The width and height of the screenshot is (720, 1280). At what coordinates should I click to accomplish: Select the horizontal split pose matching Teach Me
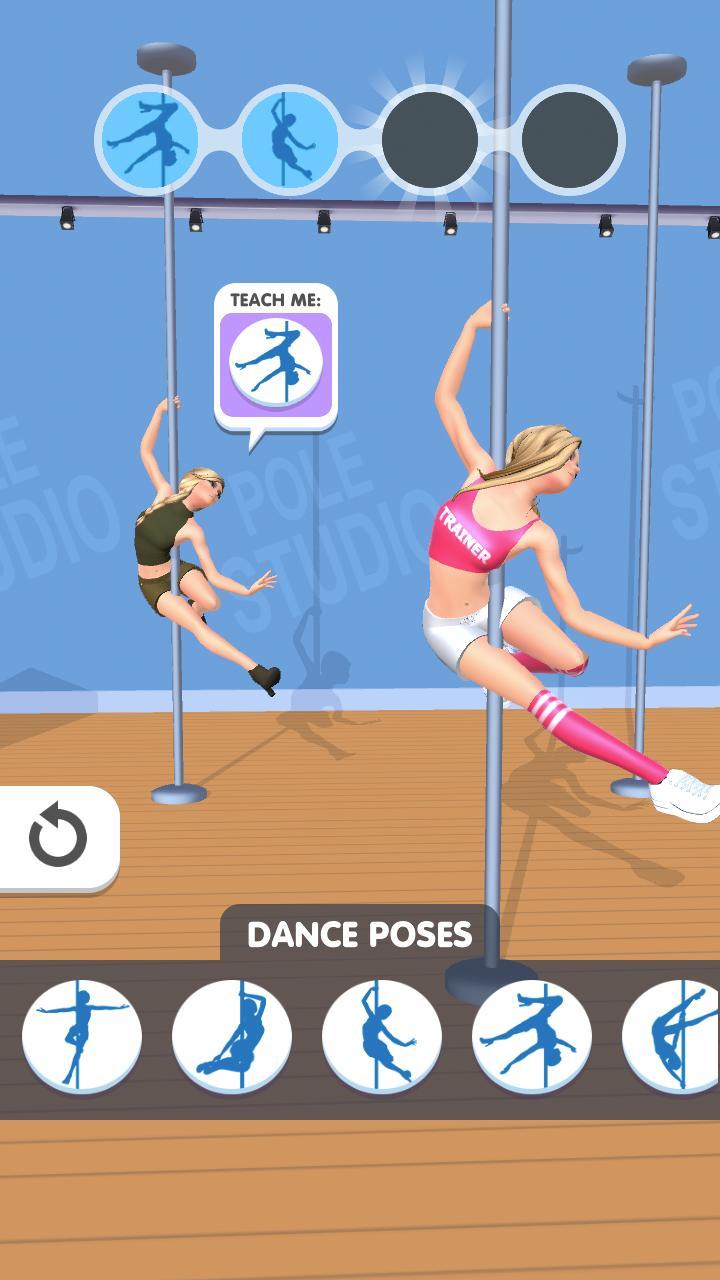tap(532, 1037)
